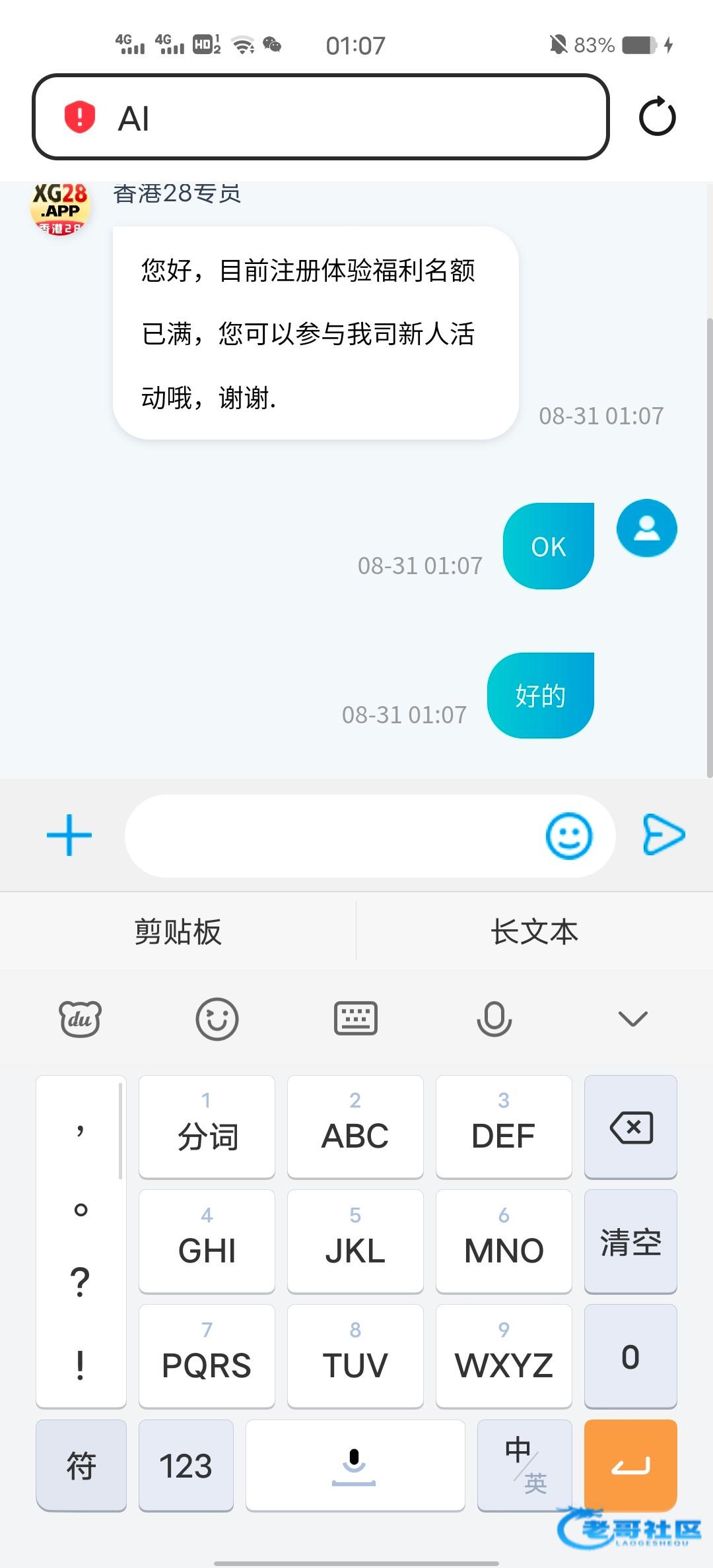Send the message with the arrow icon
The height and width of the screenshot is (1568, 713).
[663, 835]
